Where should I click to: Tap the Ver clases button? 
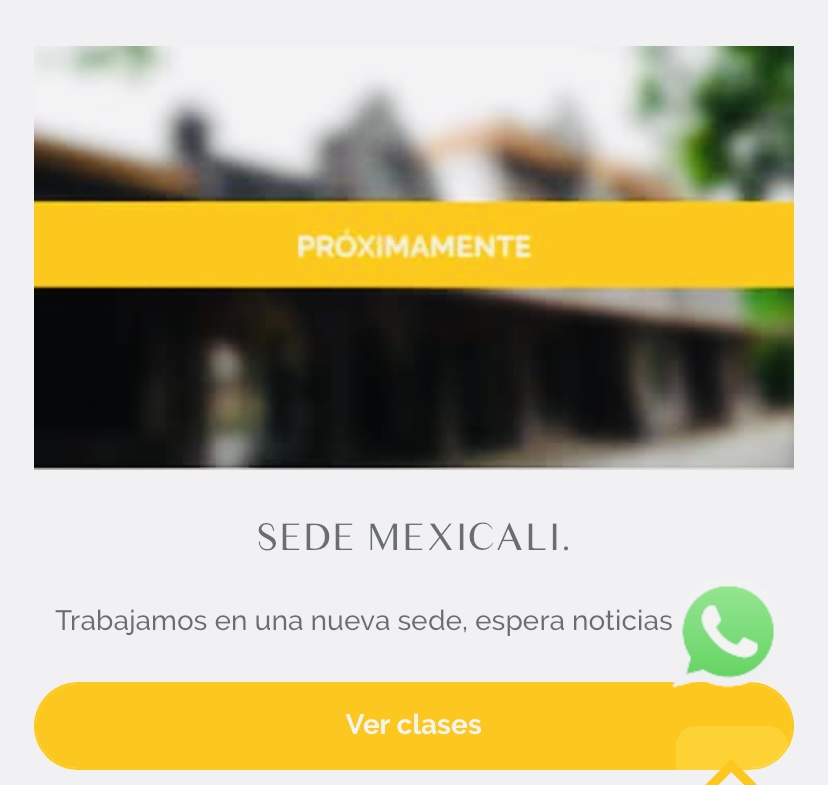(413, 725)
